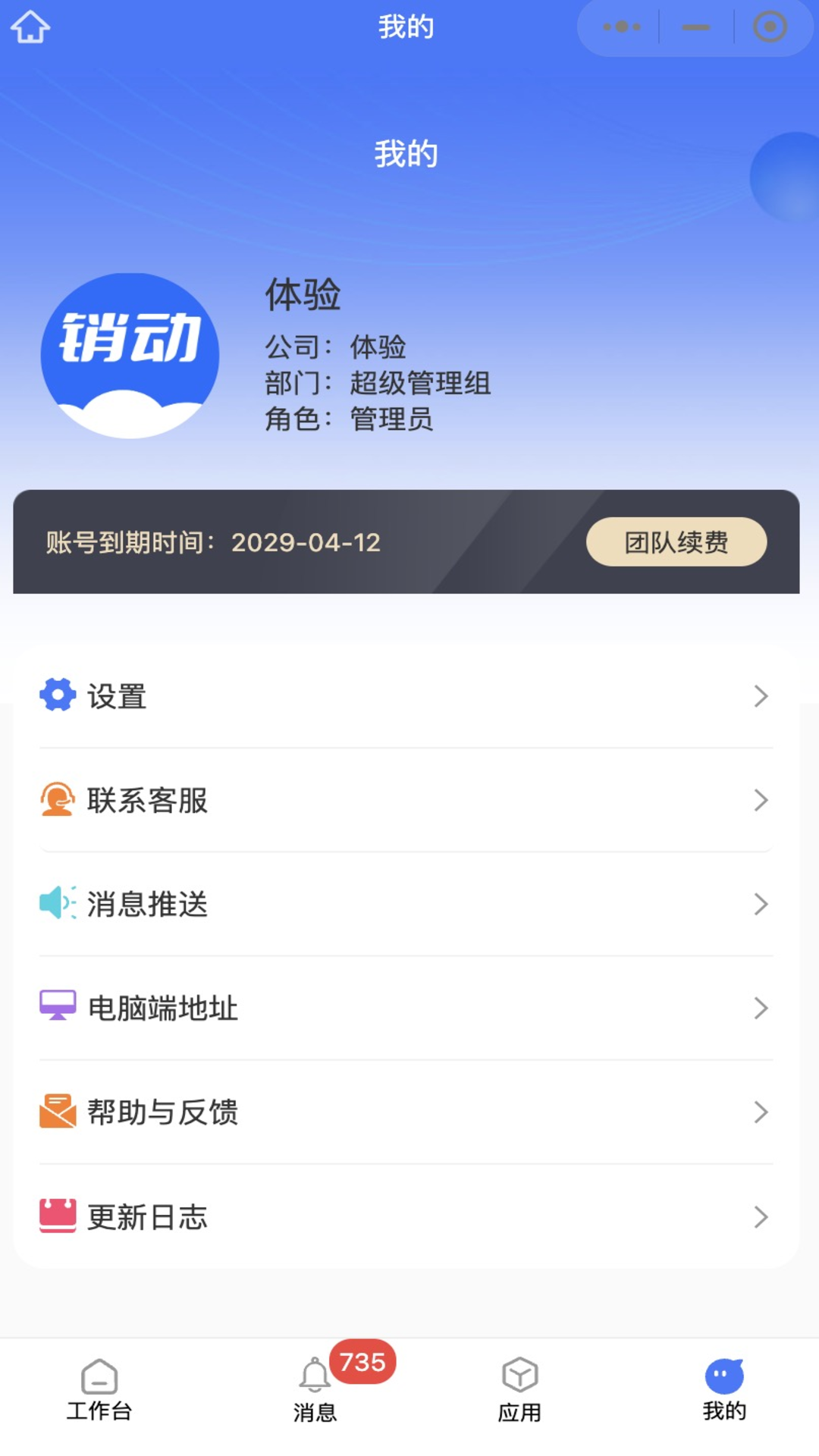Open 联系客服 to contact support
The image size is (819, 1456).
(x=406, y=800)
